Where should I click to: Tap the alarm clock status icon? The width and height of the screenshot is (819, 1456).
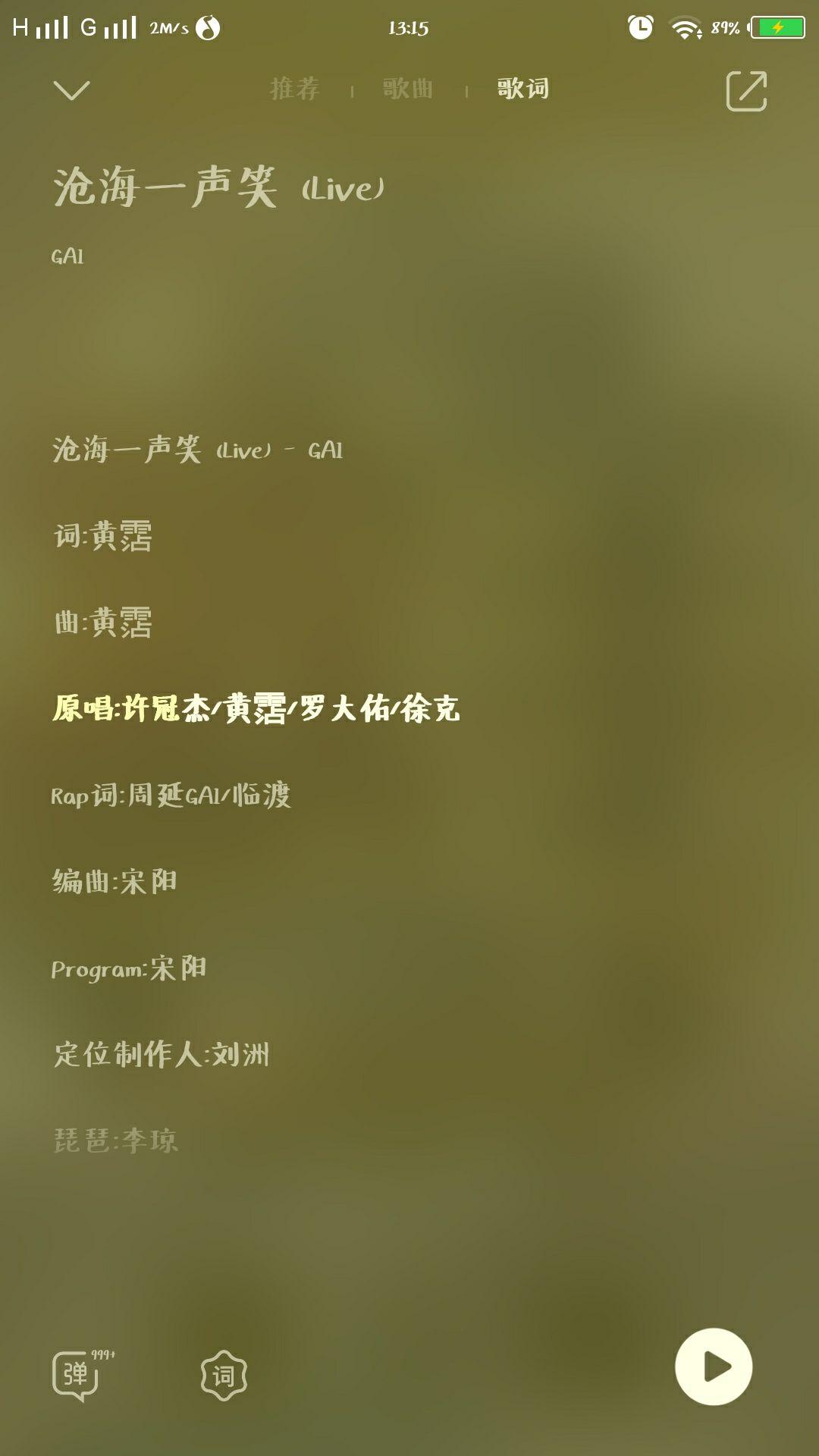639,25
